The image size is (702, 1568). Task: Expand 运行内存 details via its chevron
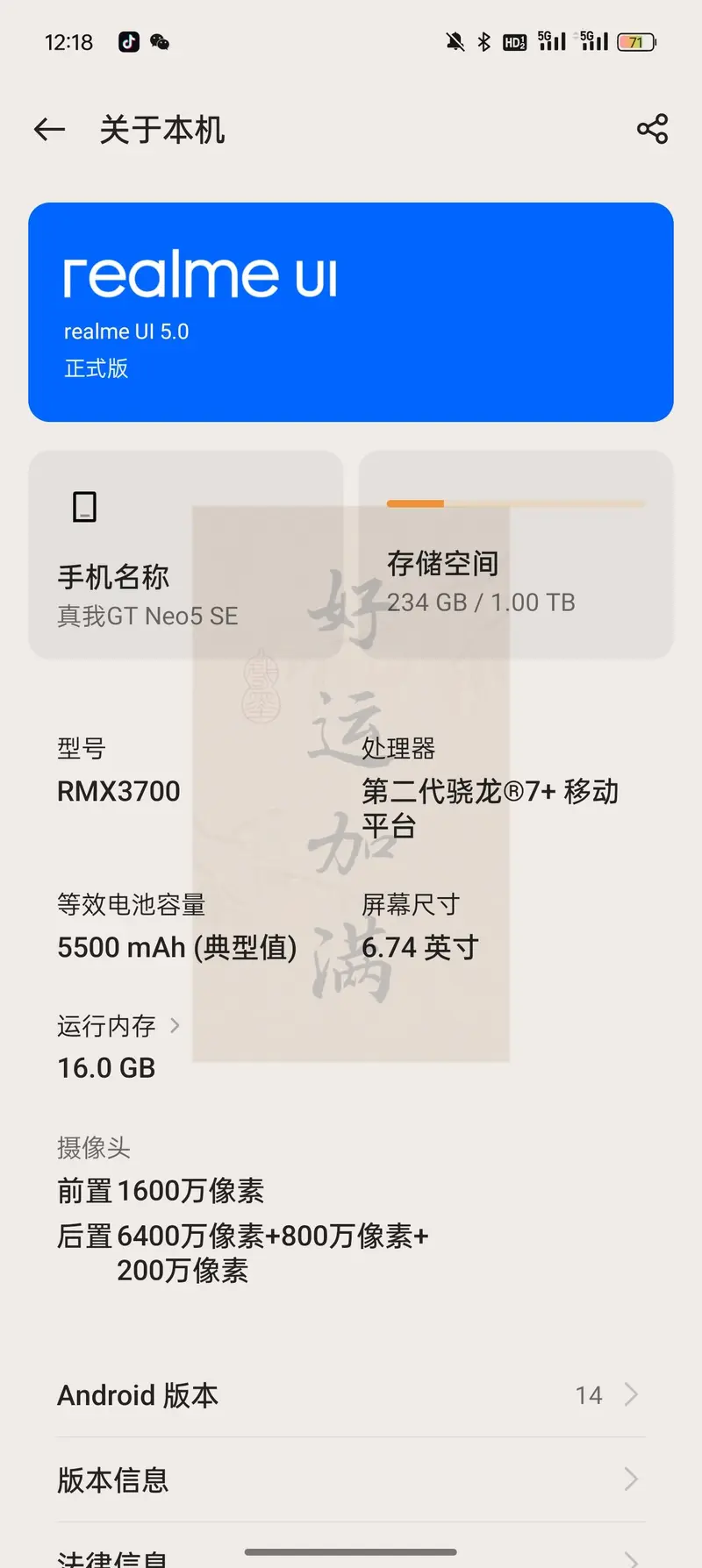(174, 1024)
